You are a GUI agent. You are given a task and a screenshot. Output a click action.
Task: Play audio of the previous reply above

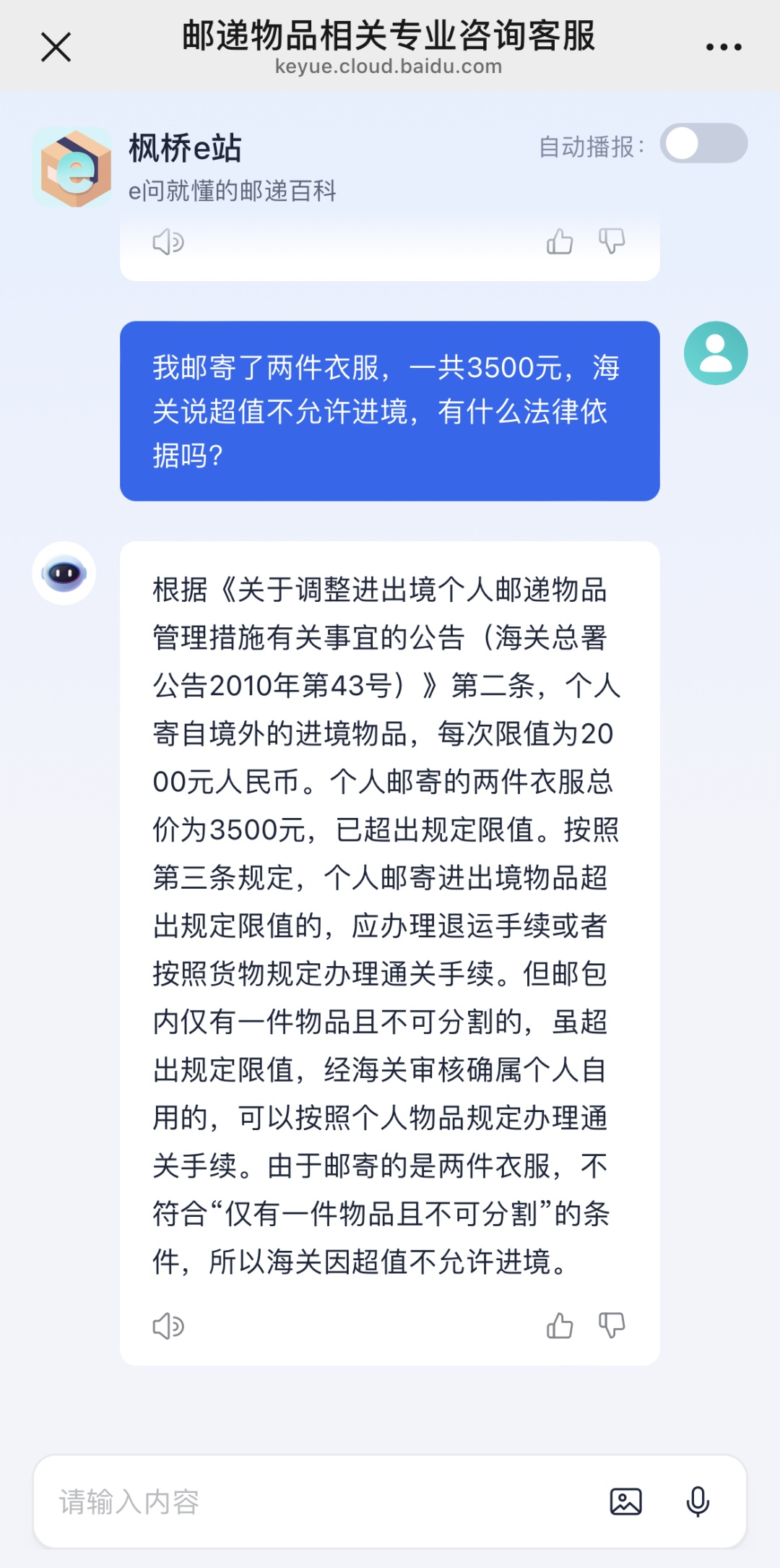168,242
